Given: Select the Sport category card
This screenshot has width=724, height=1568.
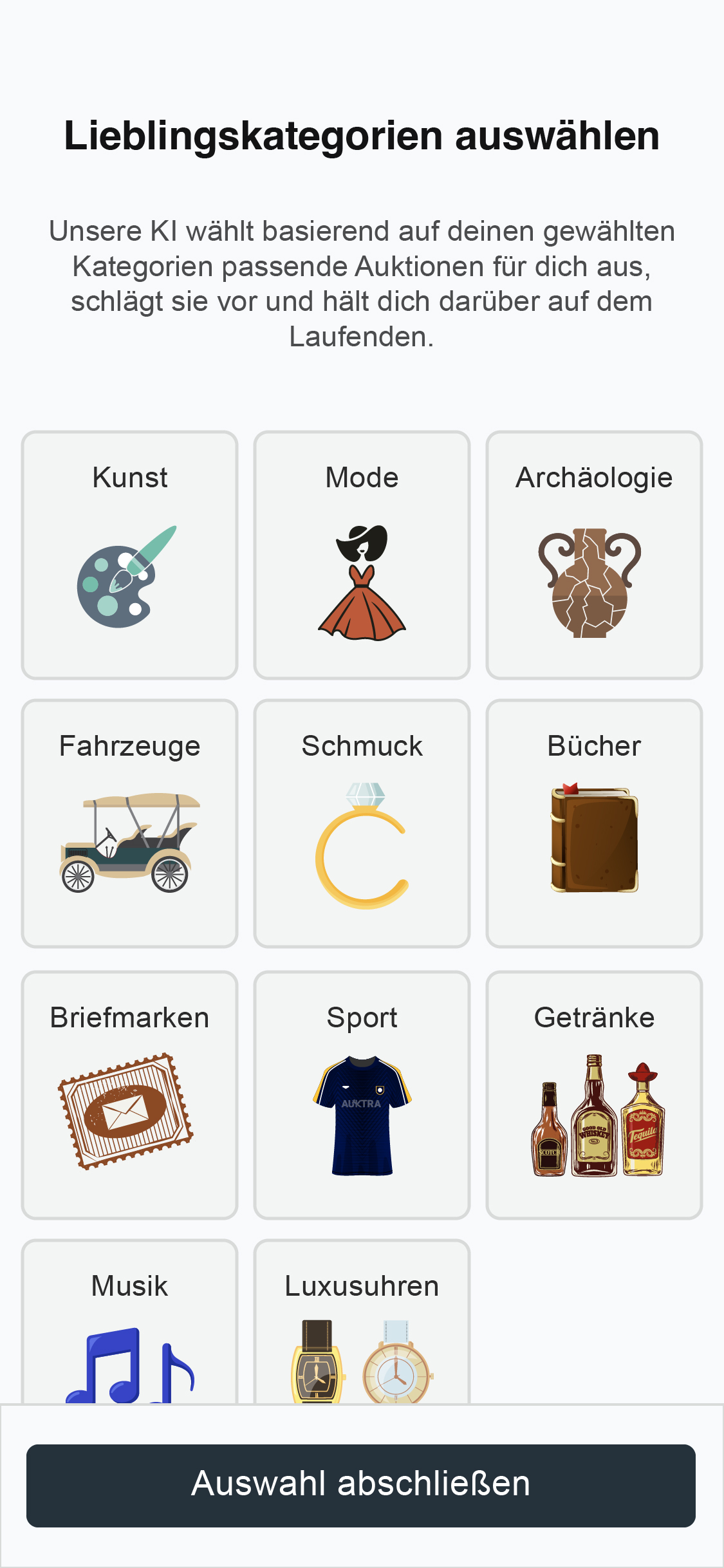Looking at the screenshot, I should pyautogui.click(x=362, y=1095).
